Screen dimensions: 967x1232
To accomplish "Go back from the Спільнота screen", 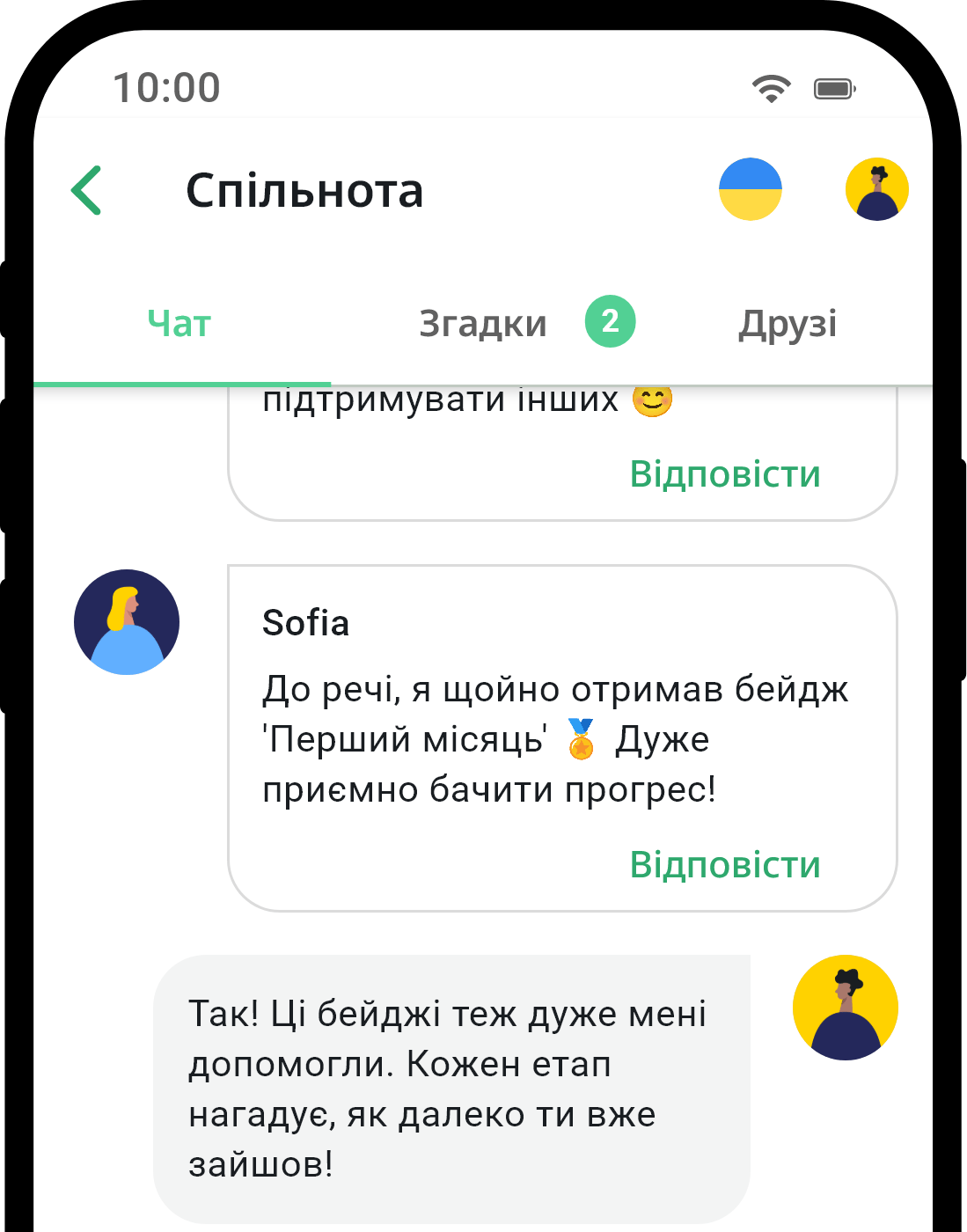I will 87,190.
